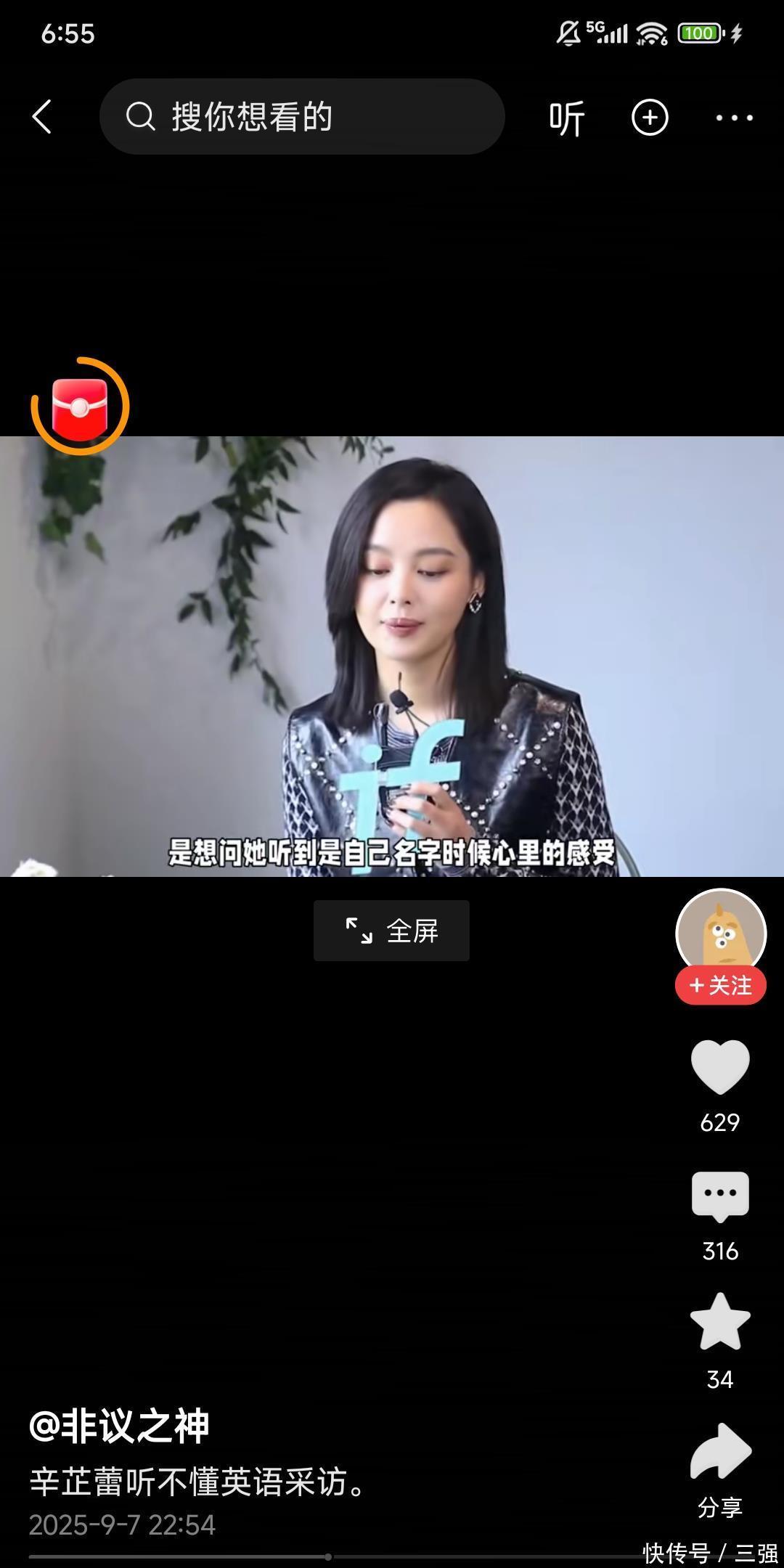Like this video with the heart

click(x=719, y=1066)
